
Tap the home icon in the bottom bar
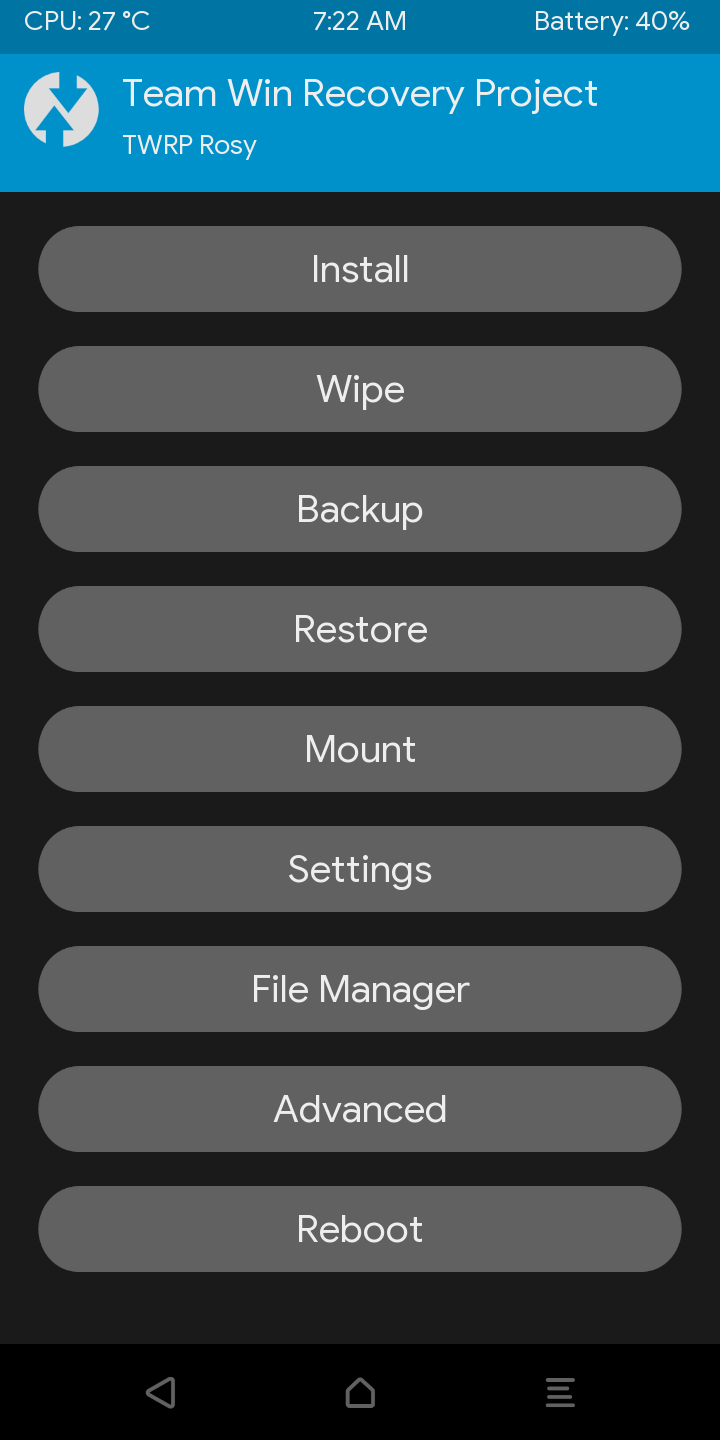point(360,1392)
